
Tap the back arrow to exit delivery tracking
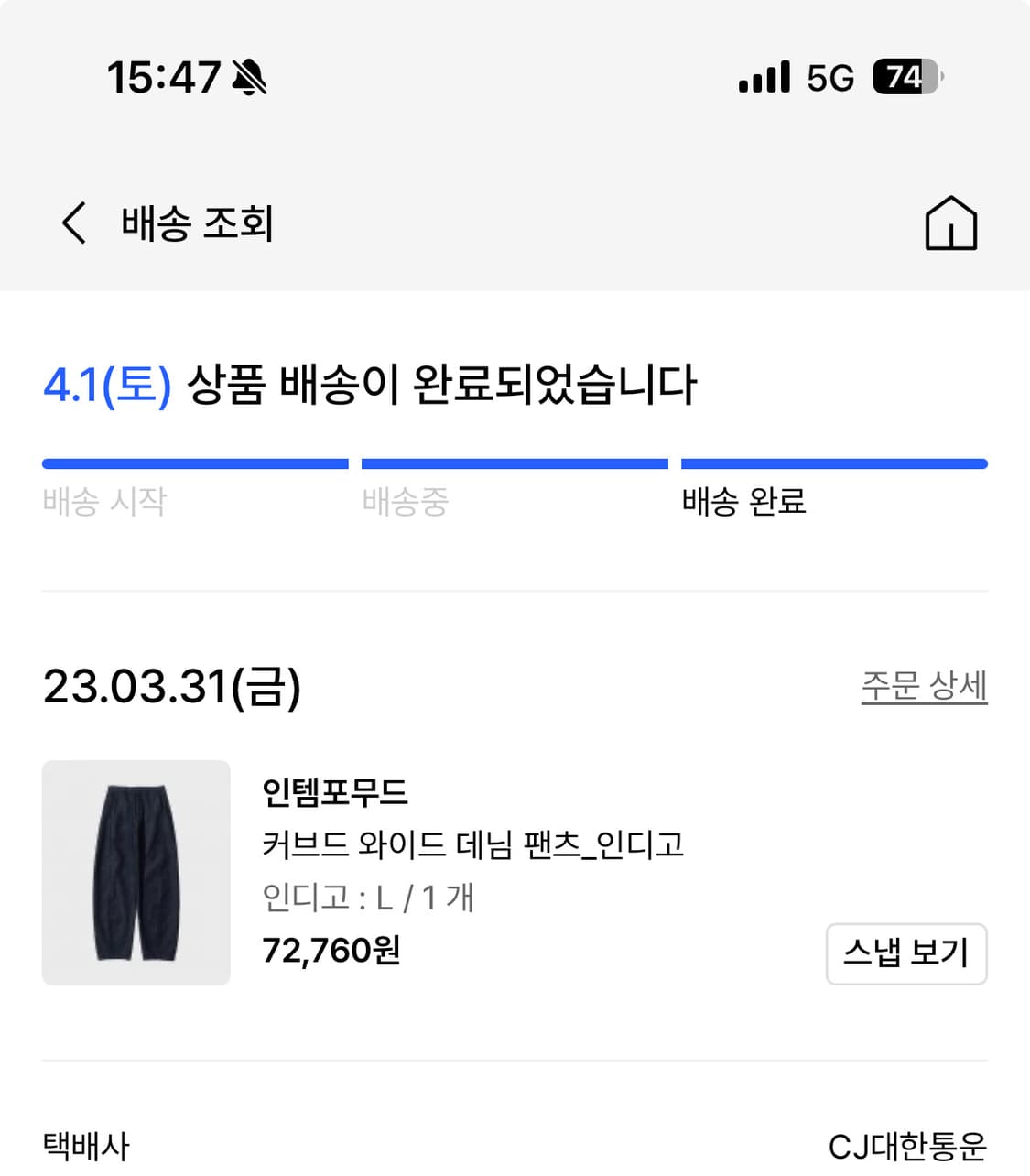pyautogui.click(x=73, y=223)
